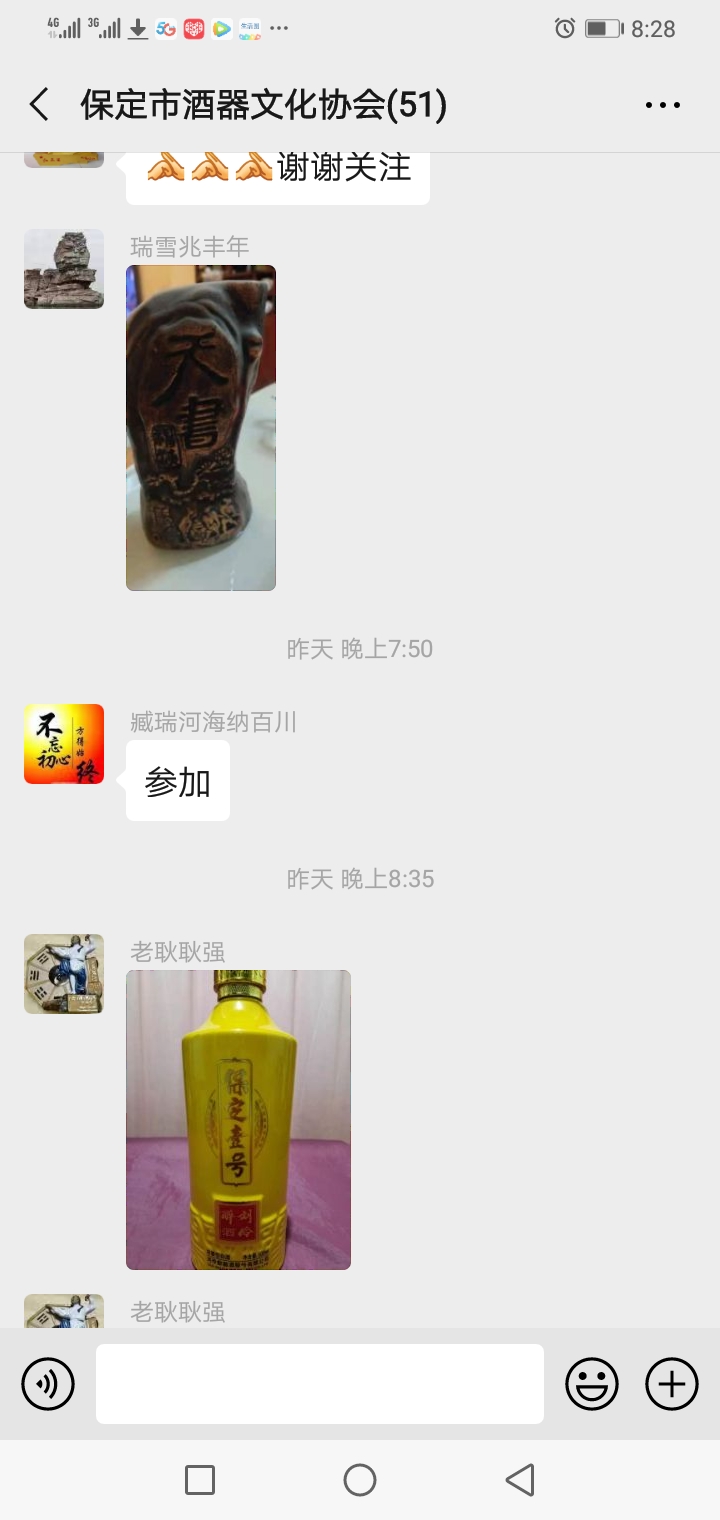
Task: Tap the message text field
Action: 320,1384
